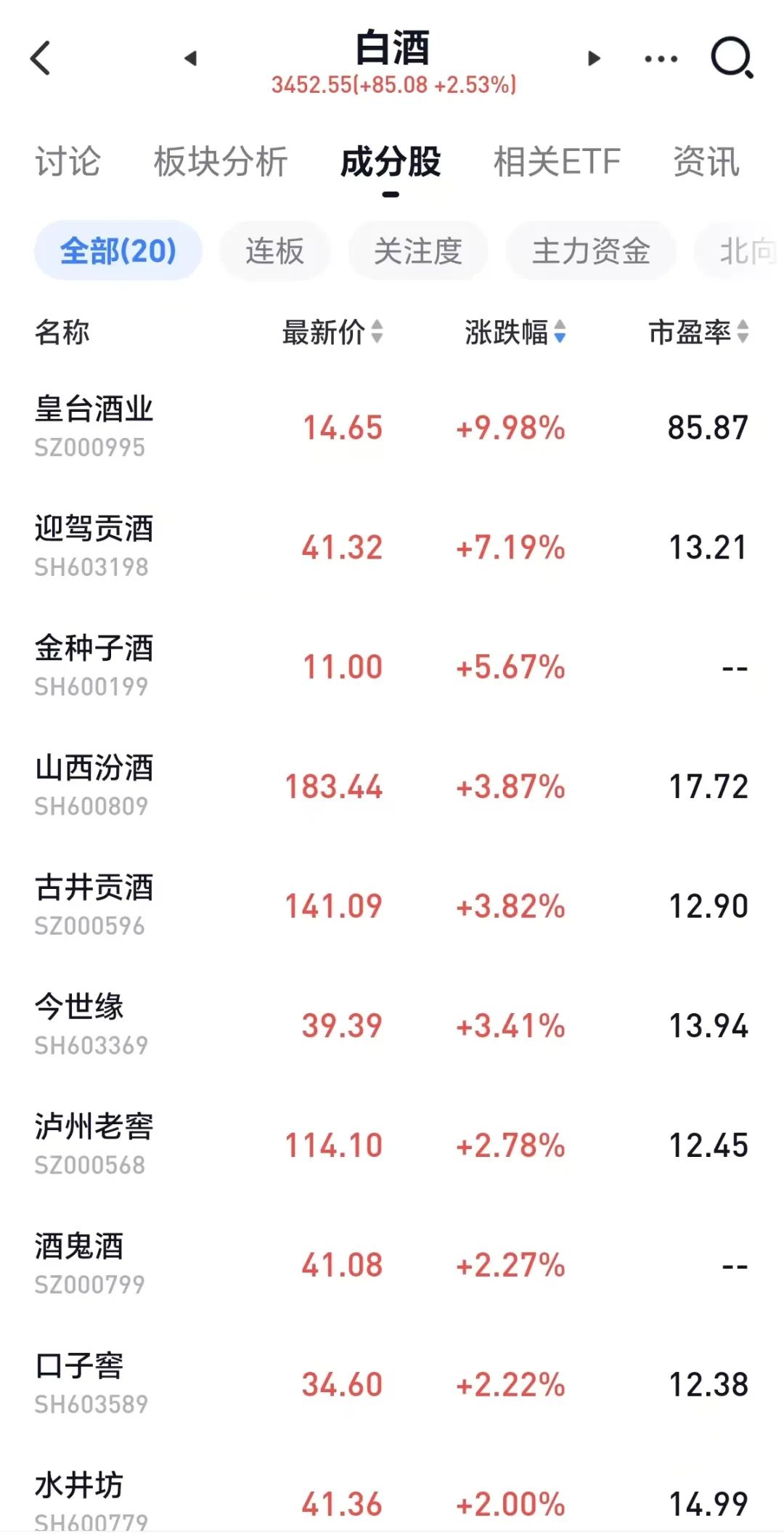Sort the list by 市盈率
The width and height of the screenshot is (784, 1536).
pos(698,332)
